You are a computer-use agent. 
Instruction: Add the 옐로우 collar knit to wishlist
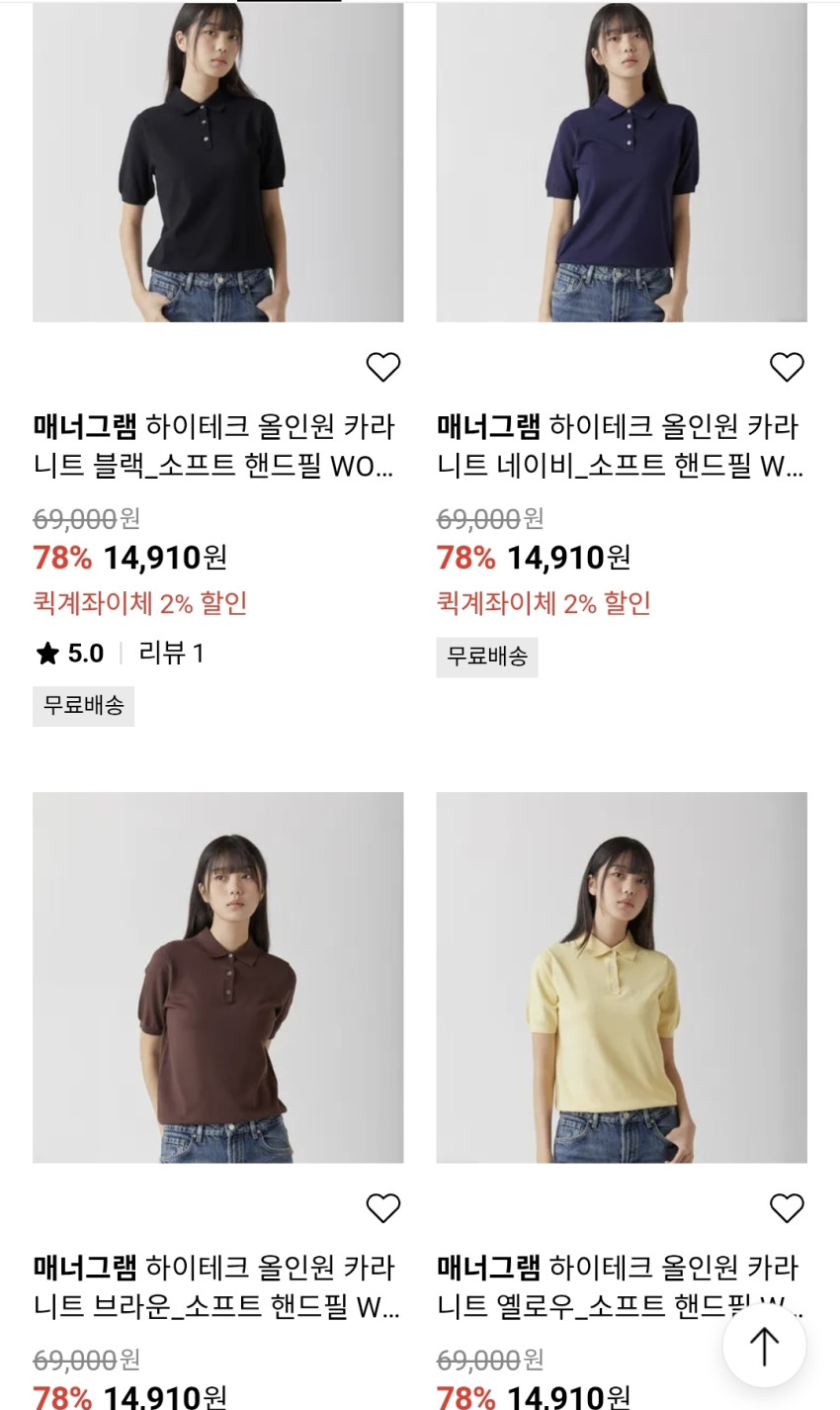(787, 1208)
